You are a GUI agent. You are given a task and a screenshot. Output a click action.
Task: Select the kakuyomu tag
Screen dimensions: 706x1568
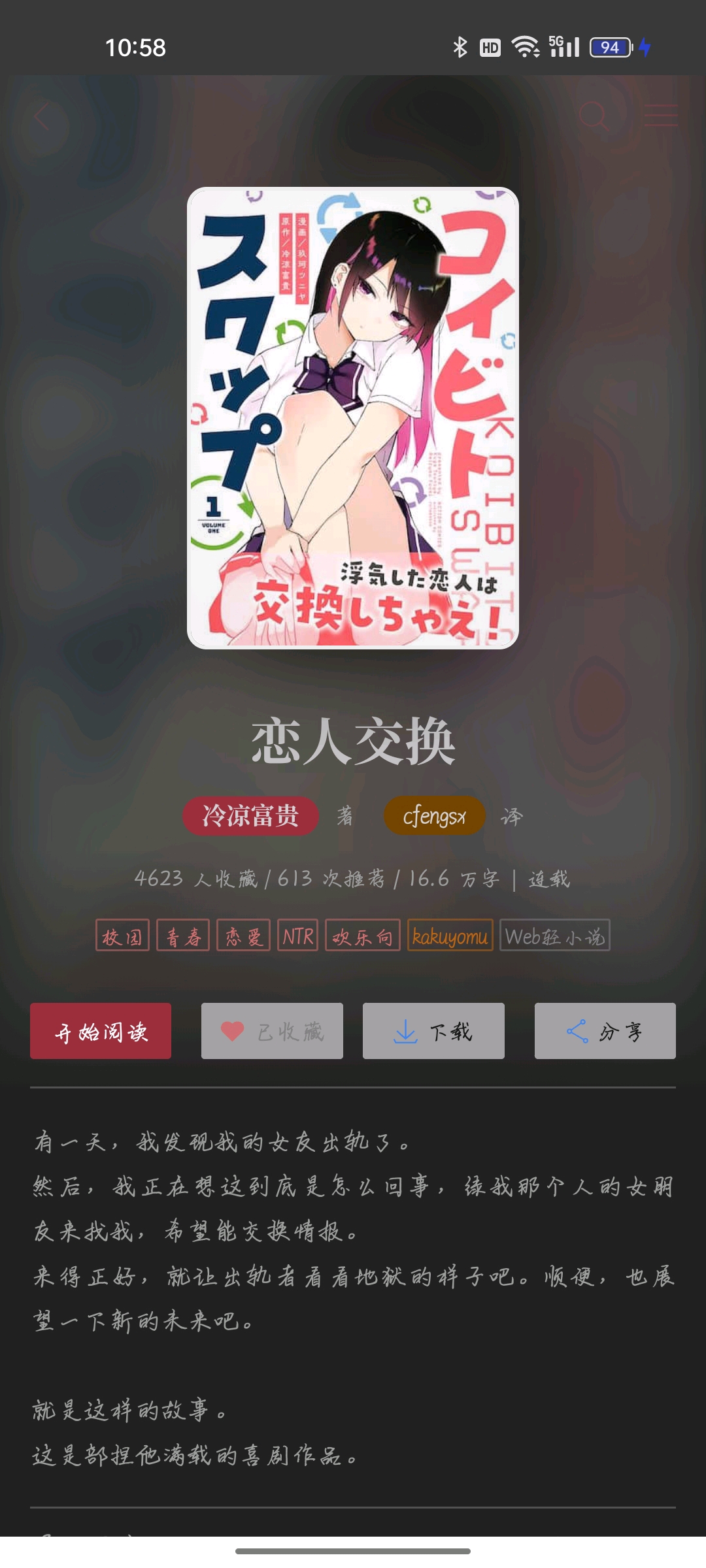450,936
